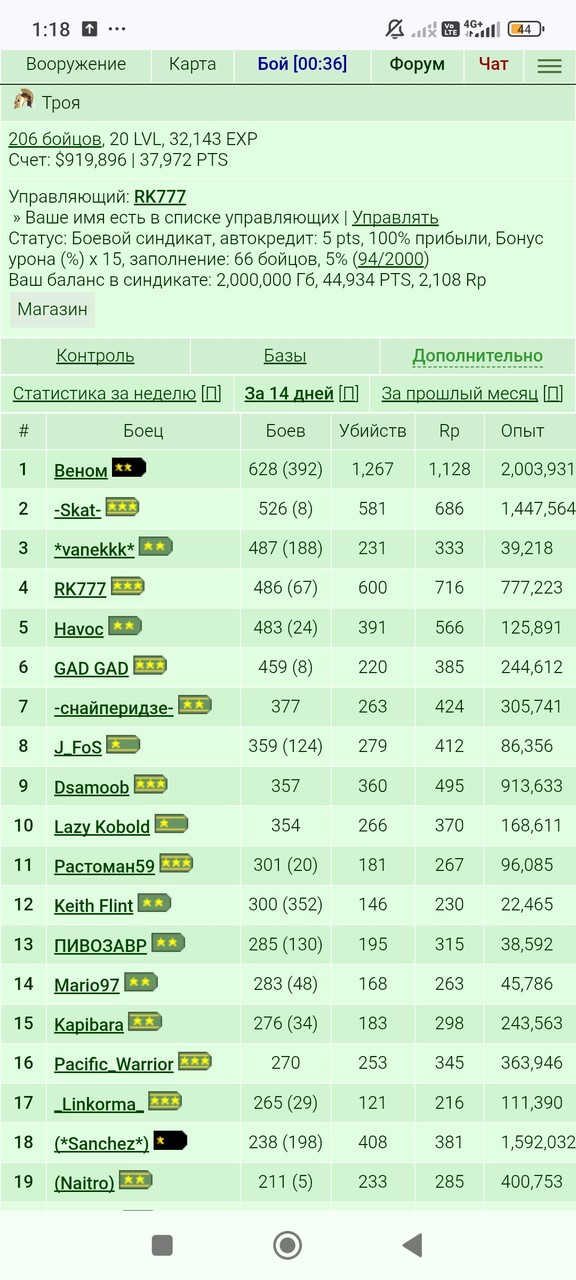This screenshot has width=576, height=1280.
Task: Tap the Управлять link
Action: [x=395, y=217]
